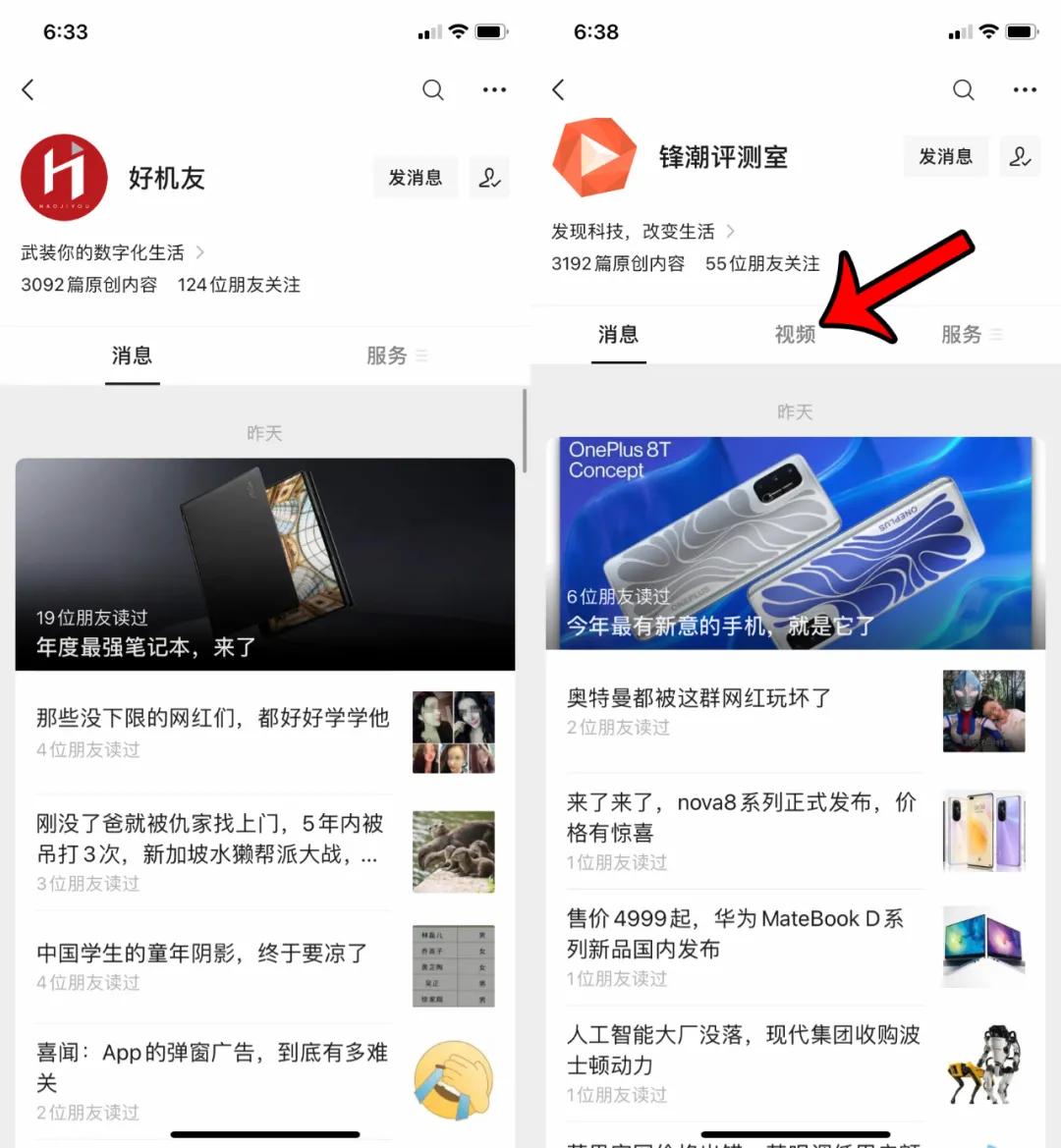Open the 服务 tab on 好机友 page
The width and height of the screenshot is (1061, 1148).
[x=388, y=355]
